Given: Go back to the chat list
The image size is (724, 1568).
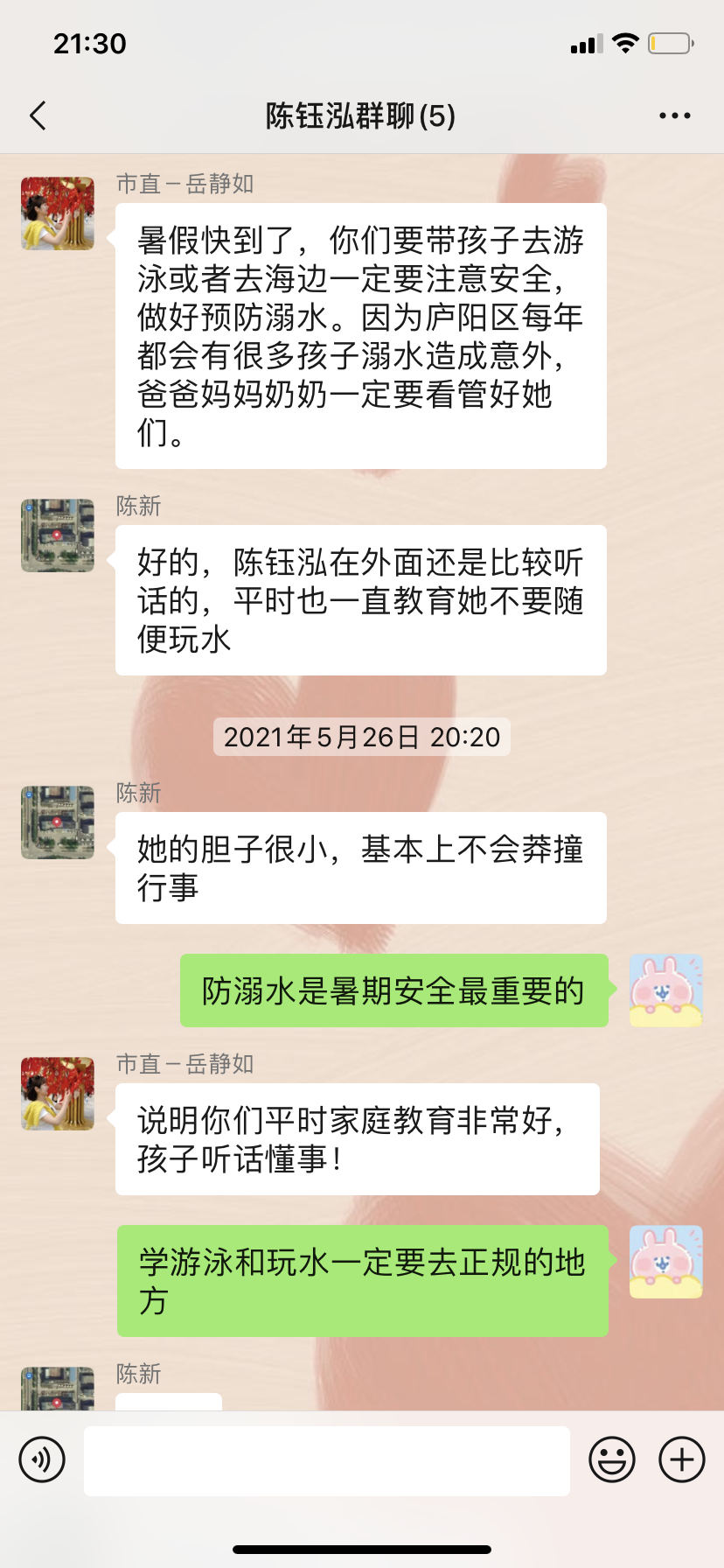Looking at the screenshot, I should click(x=38, y=115).
